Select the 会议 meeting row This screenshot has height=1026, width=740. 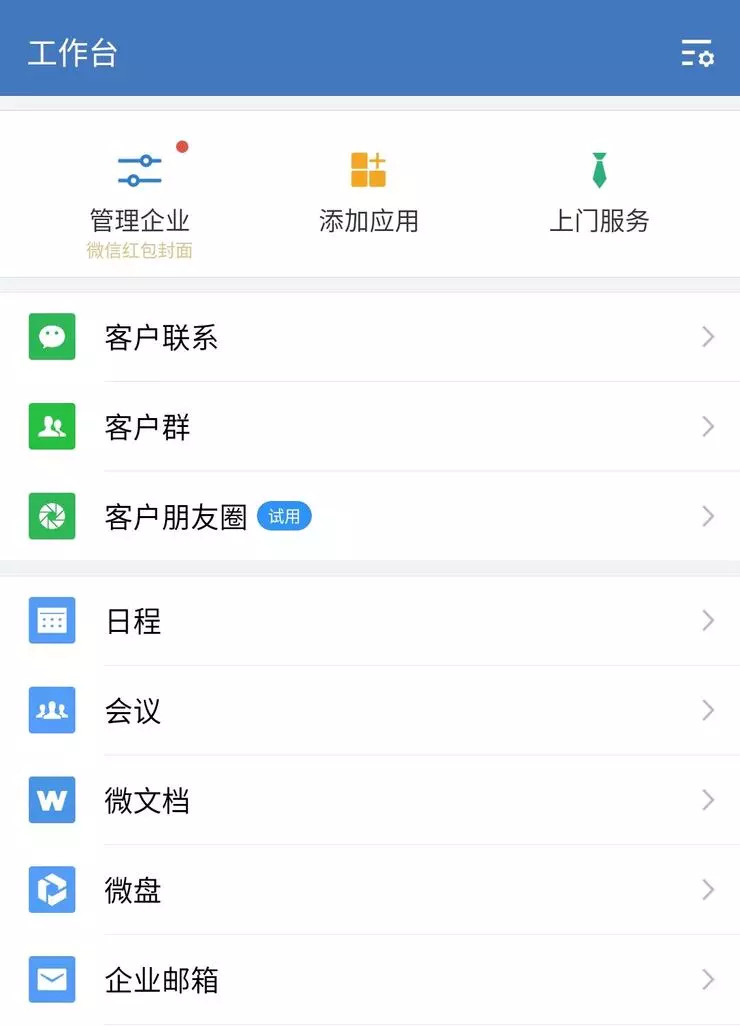tap(370, 711)
